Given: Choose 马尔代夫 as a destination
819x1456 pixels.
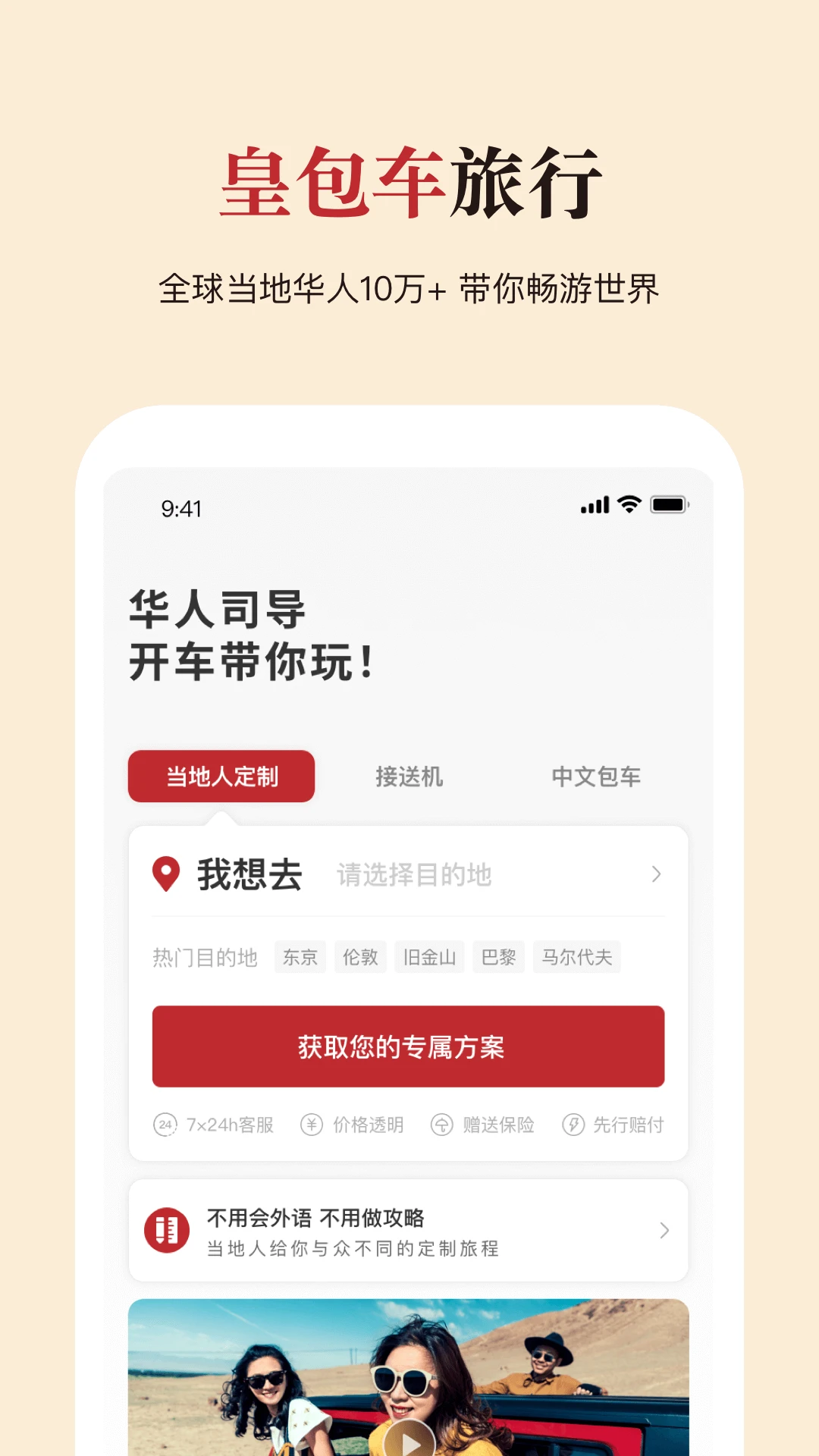Looking at the screenshot, I should point(577,957).
